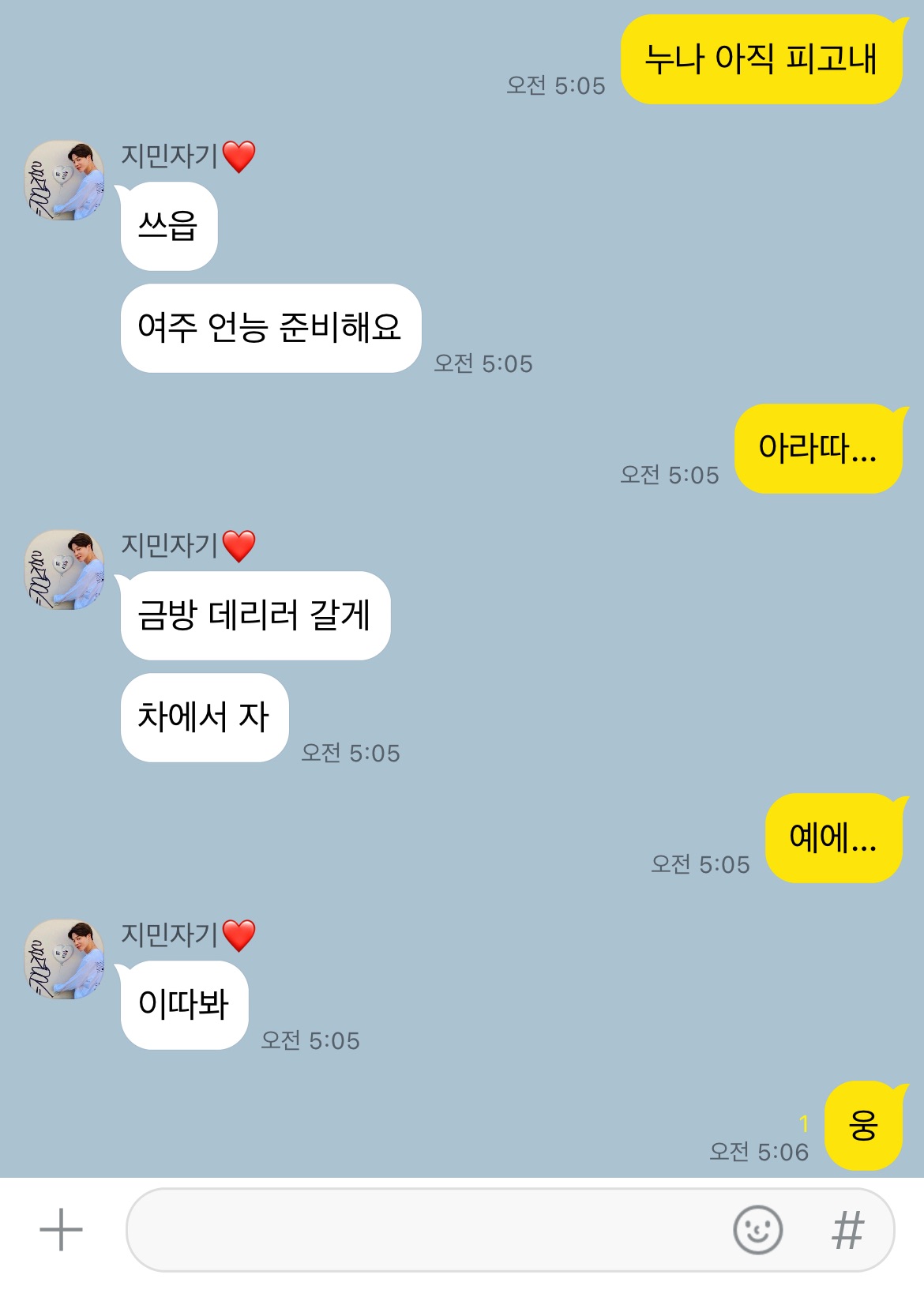924x1305 pixels.
Task: Tap the message input field
Action: click(426, 1230)
